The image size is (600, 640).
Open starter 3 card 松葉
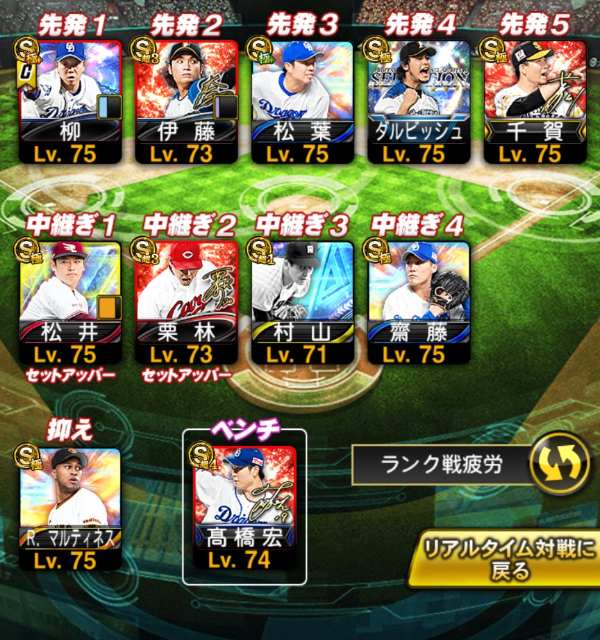303,100
